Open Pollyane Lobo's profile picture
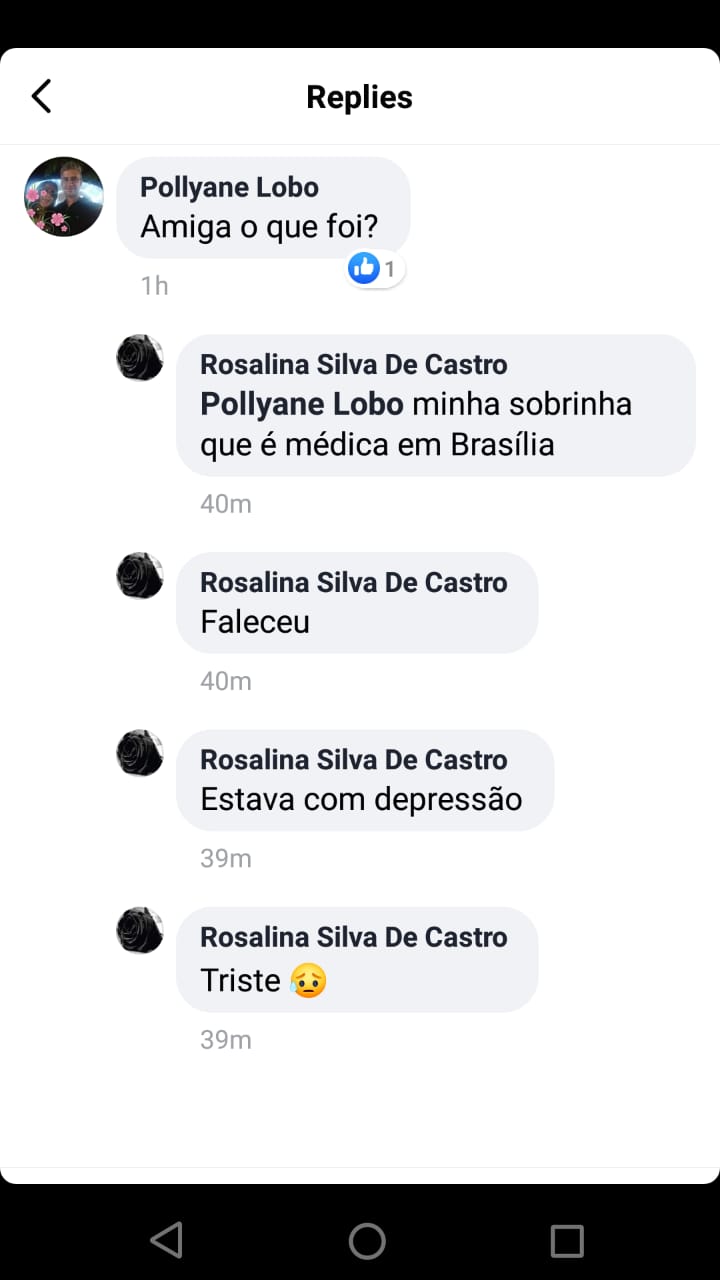Screen dimensions: 720x1280 point(64,197)
